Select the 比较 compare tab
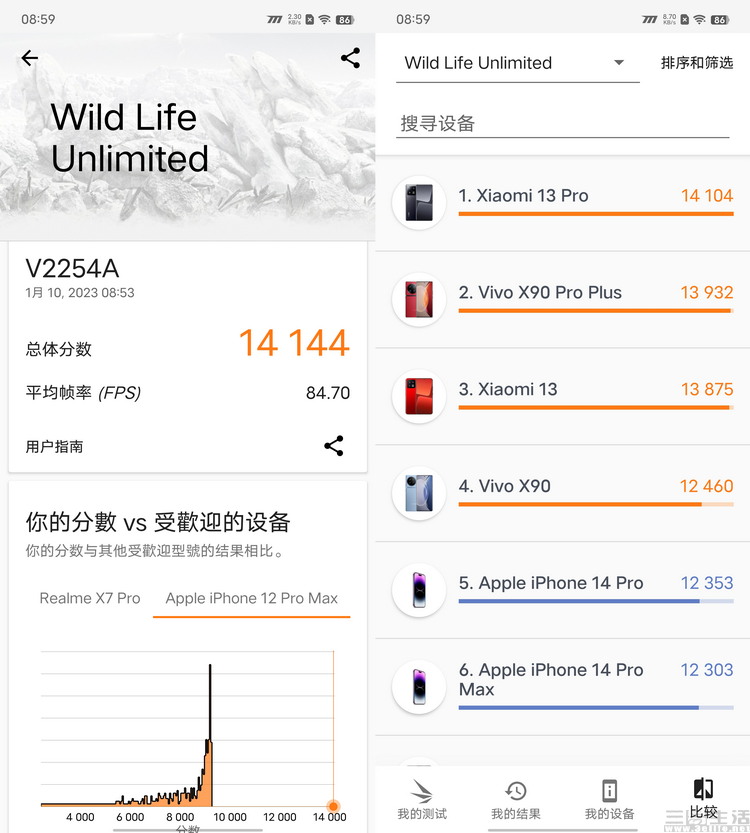The height and width of the screenshot is (833, 750). click(x=703, y=800)
